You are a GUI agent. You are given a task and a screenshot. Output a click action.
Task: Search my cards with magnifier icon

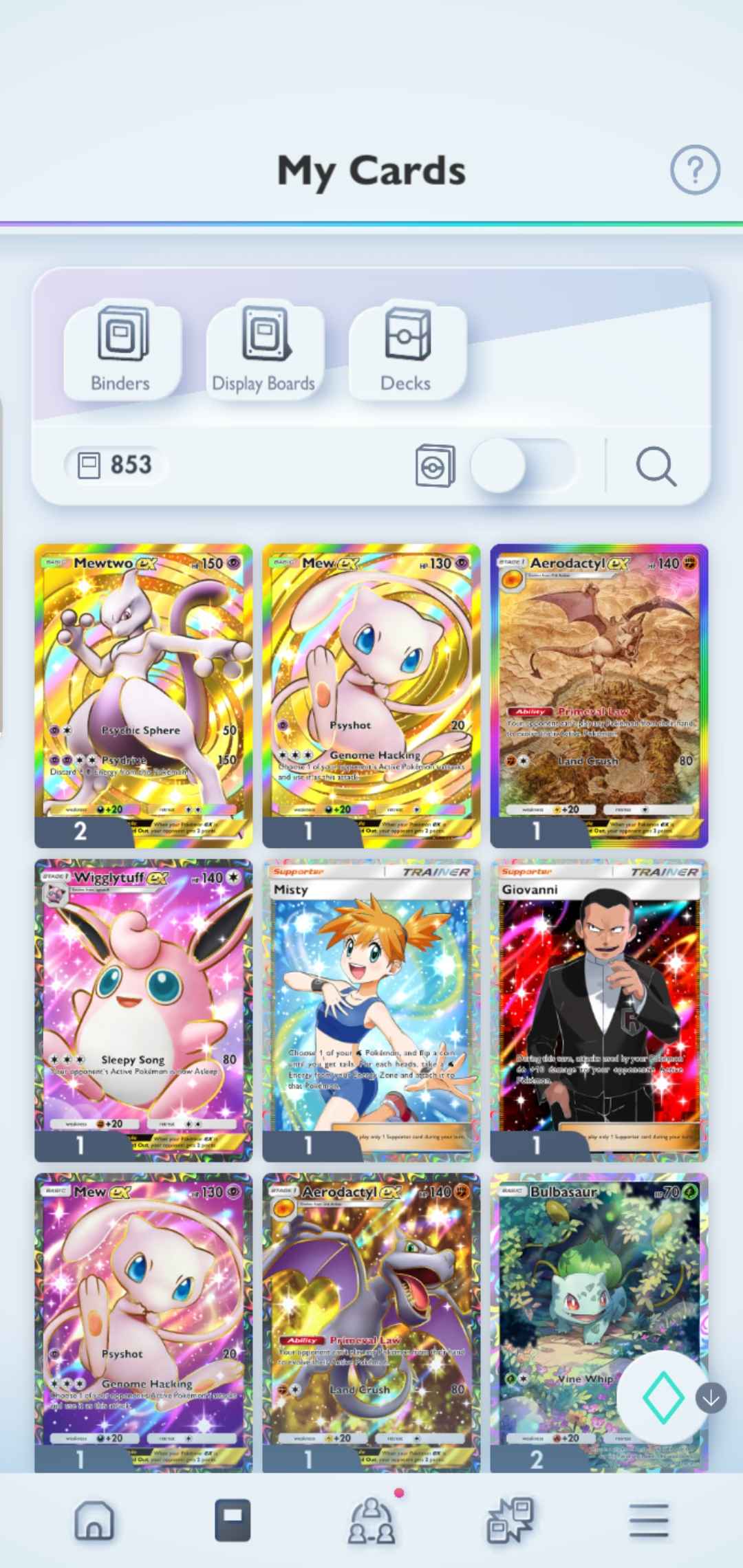click(656, 466)
